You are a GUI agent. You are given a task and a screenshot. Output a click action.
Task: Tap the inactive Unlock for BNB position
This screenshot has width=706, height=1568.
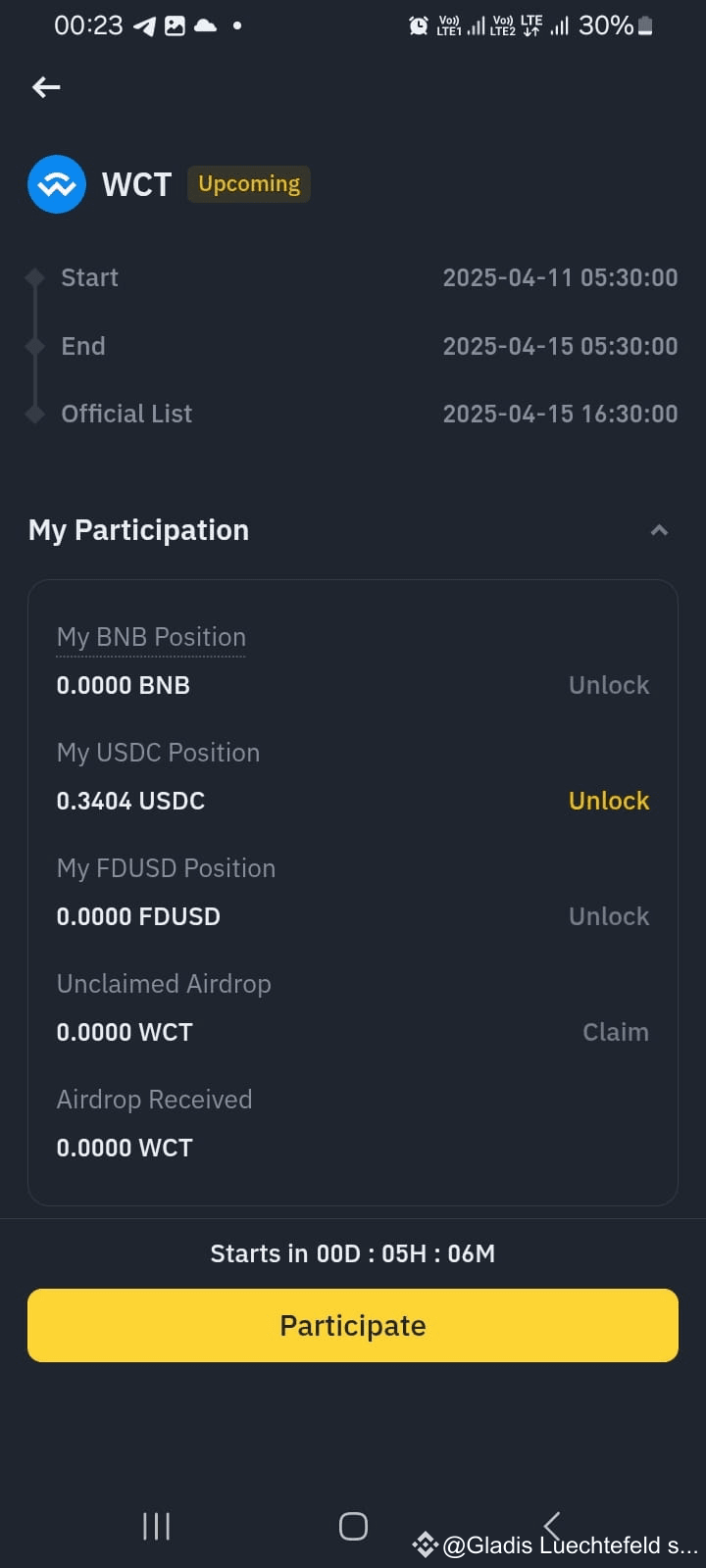[608, 685]
